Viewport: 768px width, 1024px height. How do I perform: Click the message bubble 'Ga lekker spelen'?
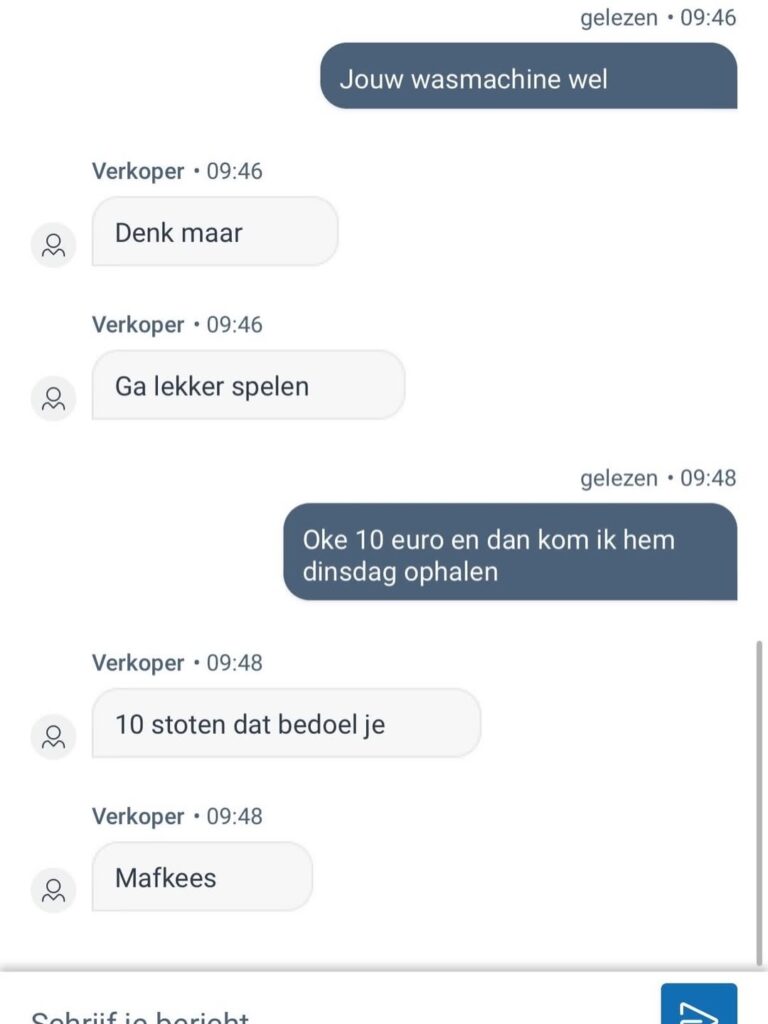pos(247,386)
